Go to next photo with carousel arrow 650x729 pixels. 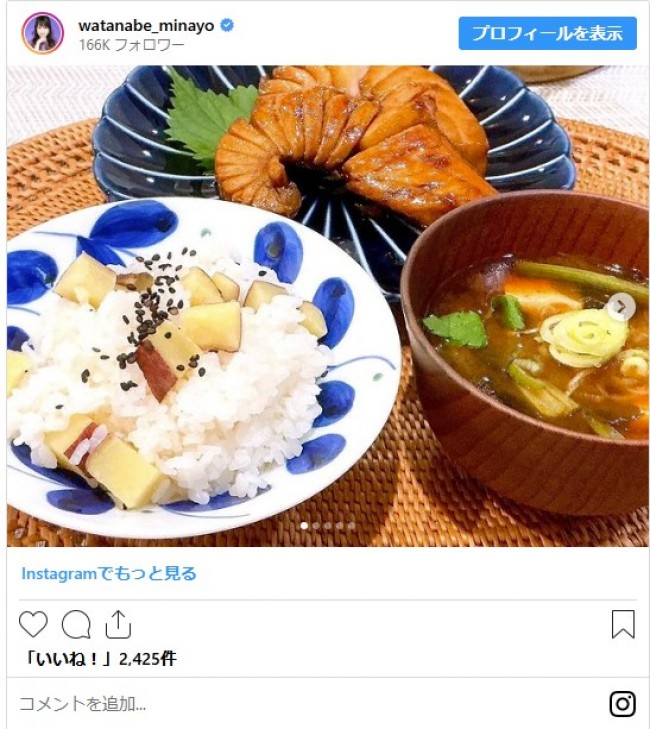coord(621,306)
